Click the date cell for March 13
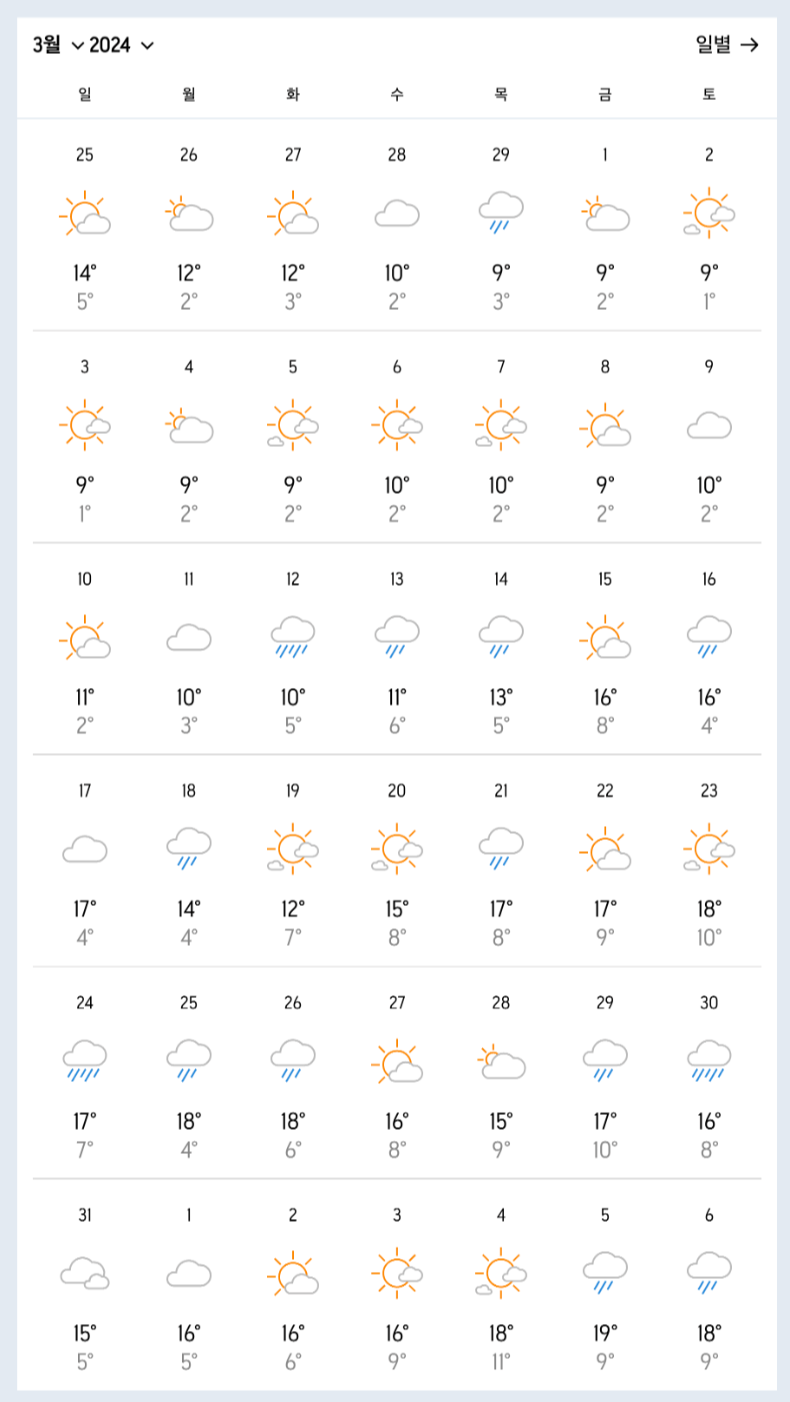790x1402 pixels. coord(396,579)
